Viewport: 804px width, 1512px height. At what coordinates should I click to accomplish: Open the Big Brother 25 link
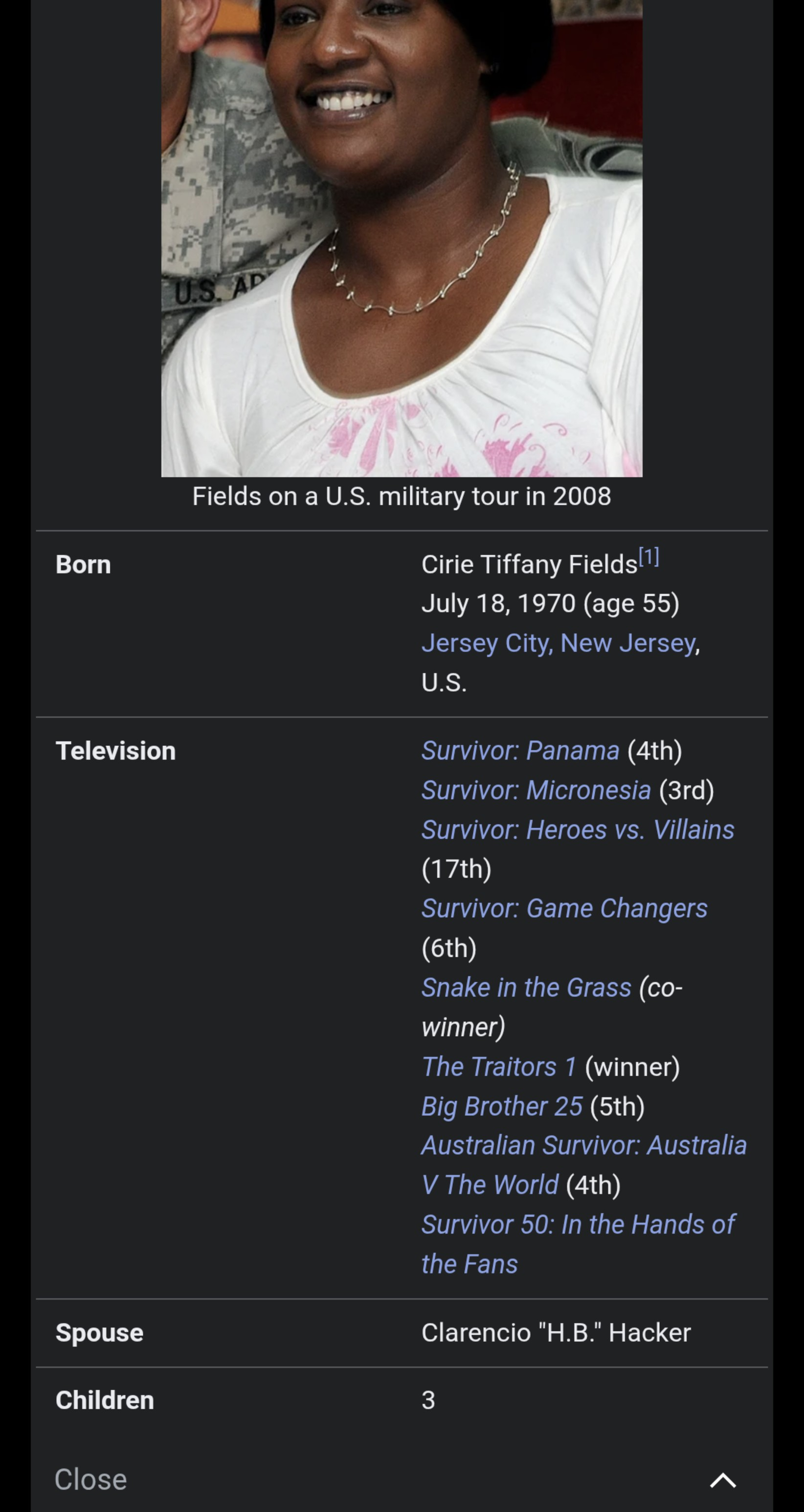[x=502, y=1106]
